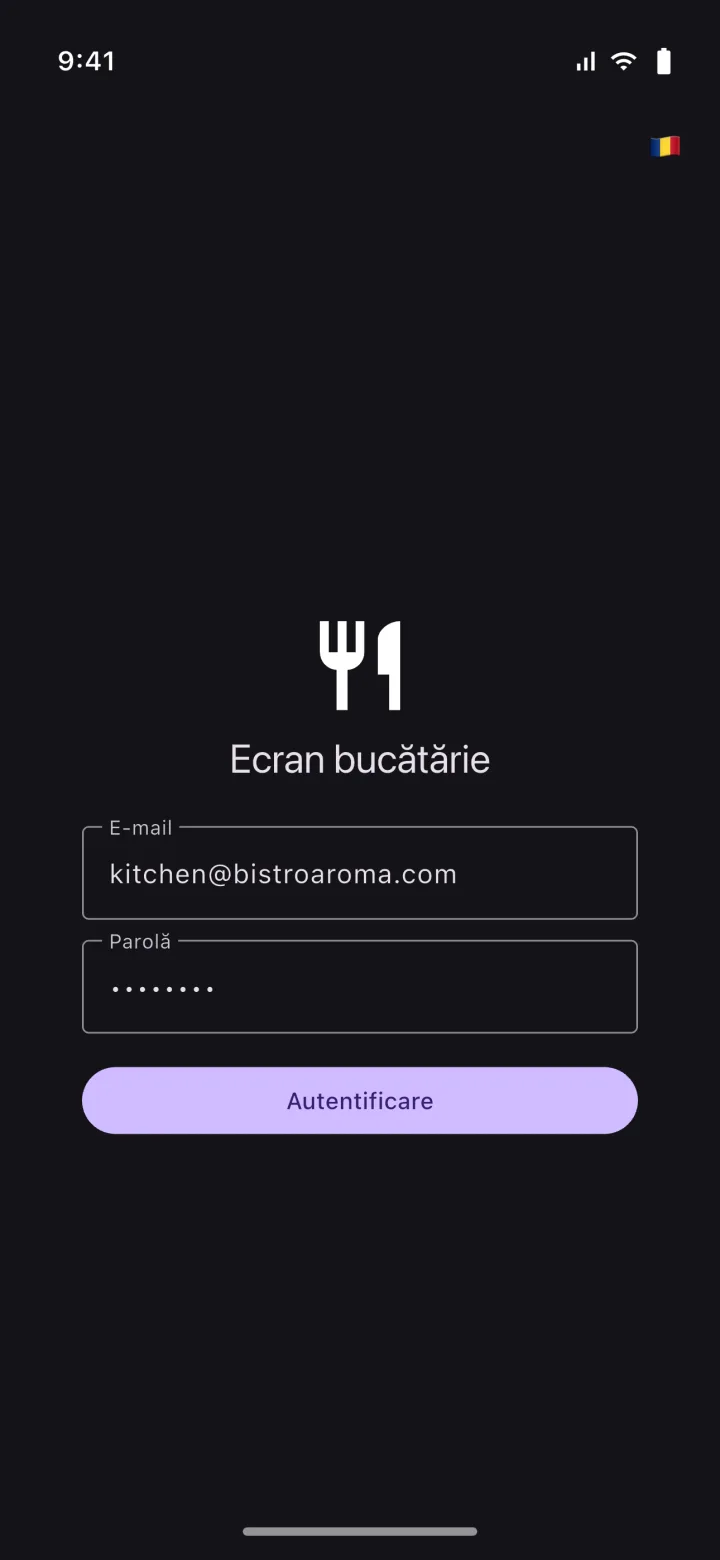Viewport: 720px width, 1560px height.
Task: Open the Romanian flag language selector
Action: (x=665, y=147)
